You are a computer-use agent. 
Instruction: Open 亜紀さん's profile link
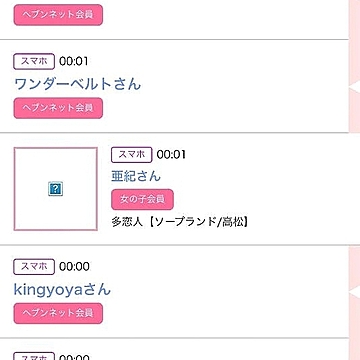click(x=136, y=176)
